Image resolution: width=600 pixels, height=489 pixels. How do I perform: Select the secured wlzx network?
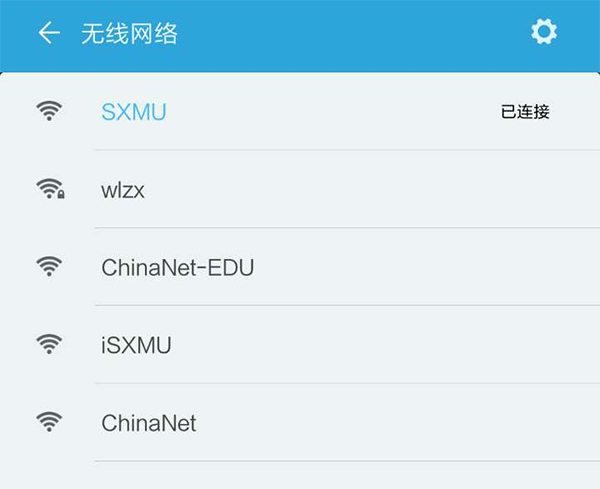tap(300, 189)
